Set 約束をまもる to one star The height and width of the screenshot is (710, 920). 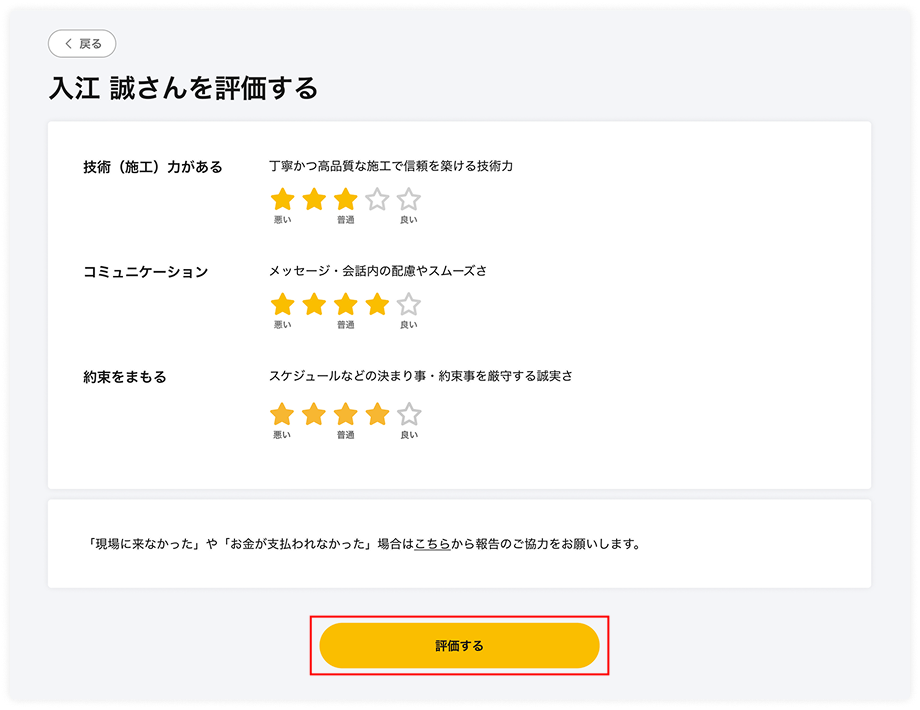[x=283, y=414]
